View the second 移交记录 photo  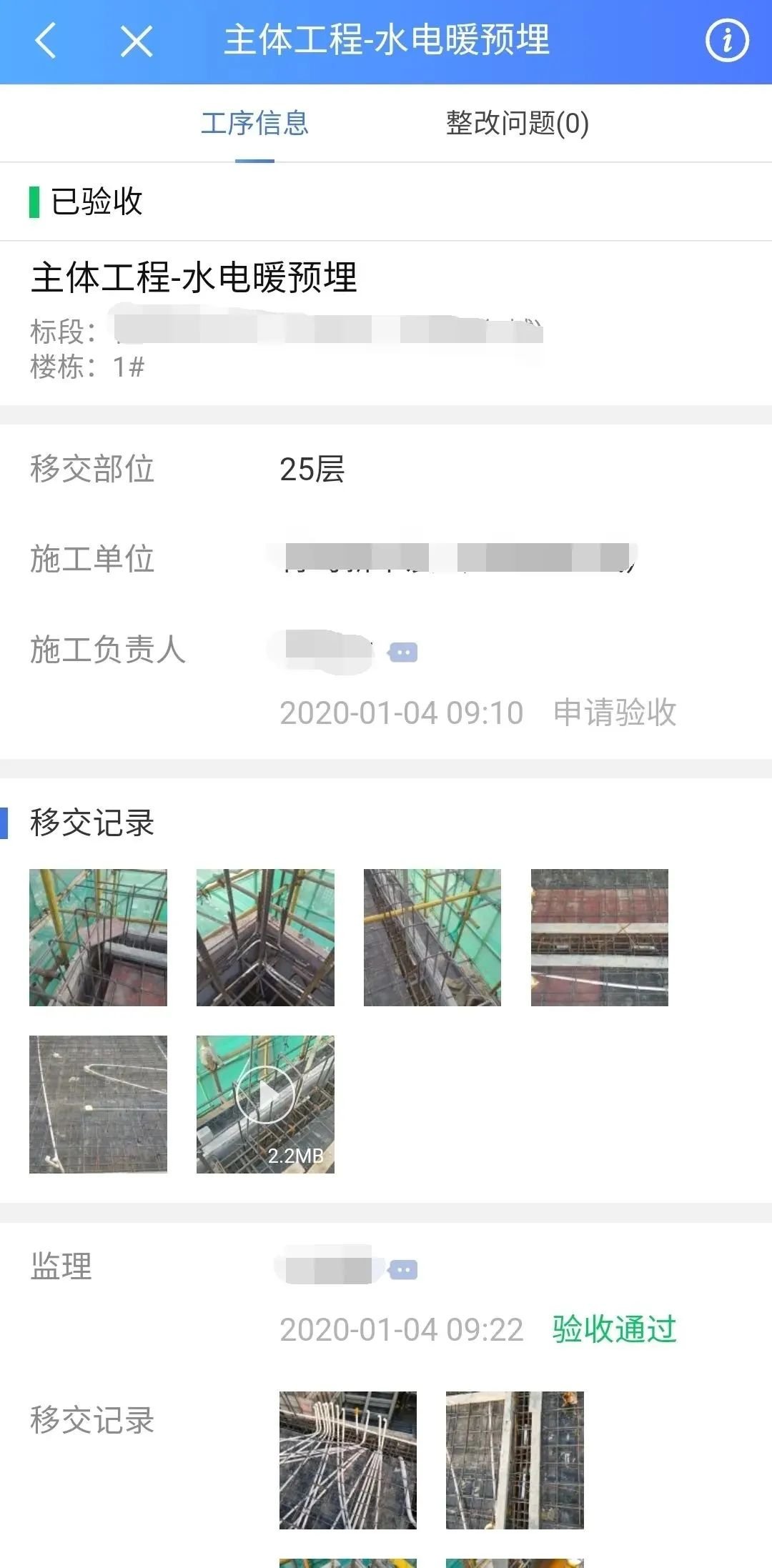pyautogui.click(x=265, y=938)
